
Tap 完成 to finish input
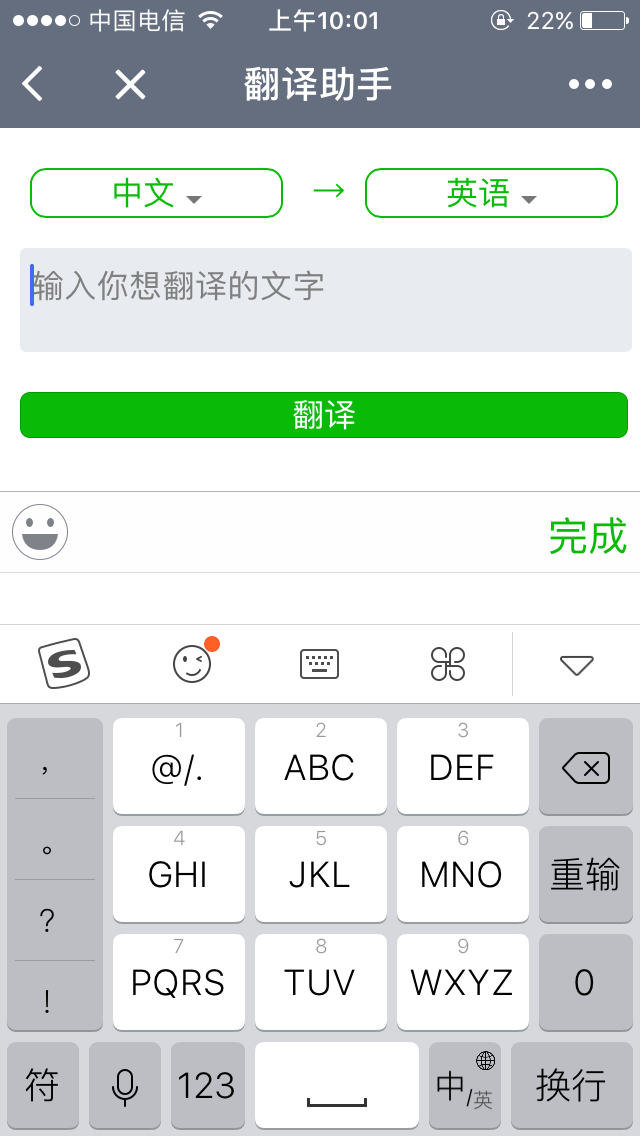pyautogui.click(x=587, y=537)
